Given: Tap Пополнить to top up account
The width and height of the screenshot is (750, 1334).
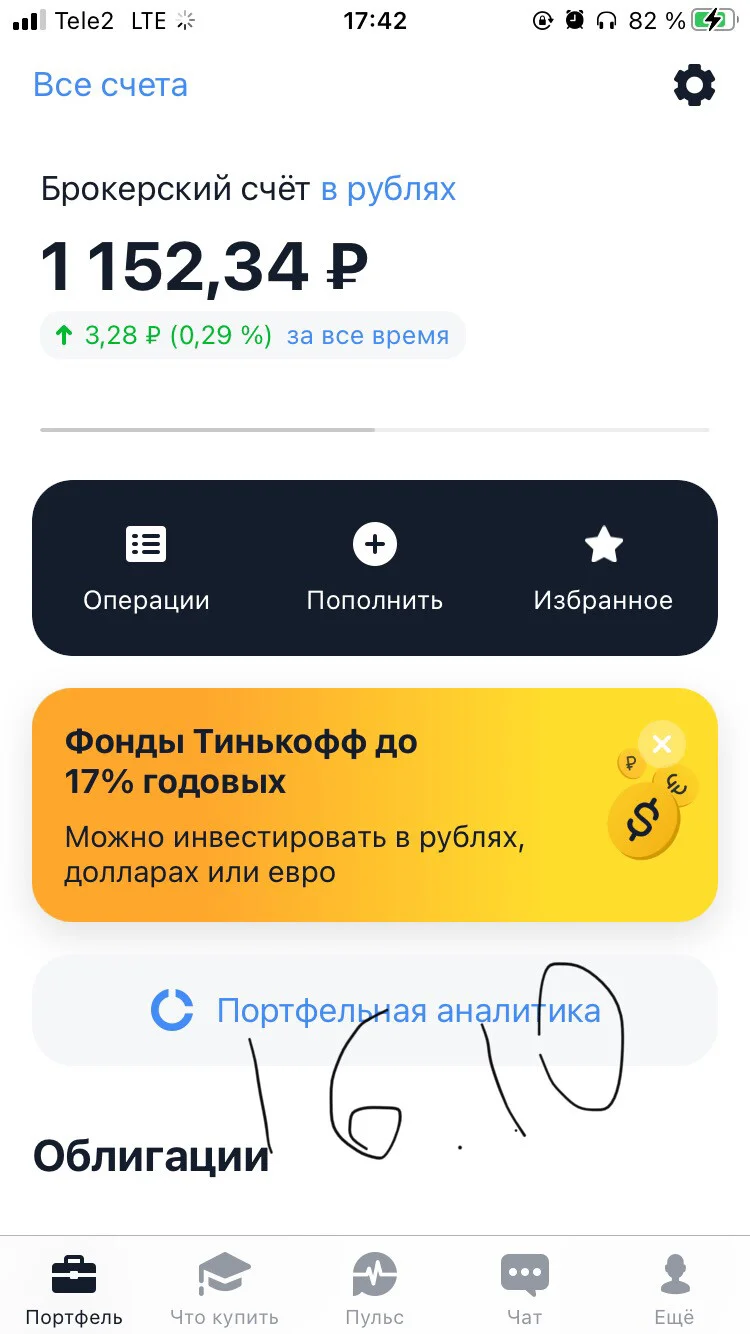Looking at the screenshot, I should coord(375,568).
